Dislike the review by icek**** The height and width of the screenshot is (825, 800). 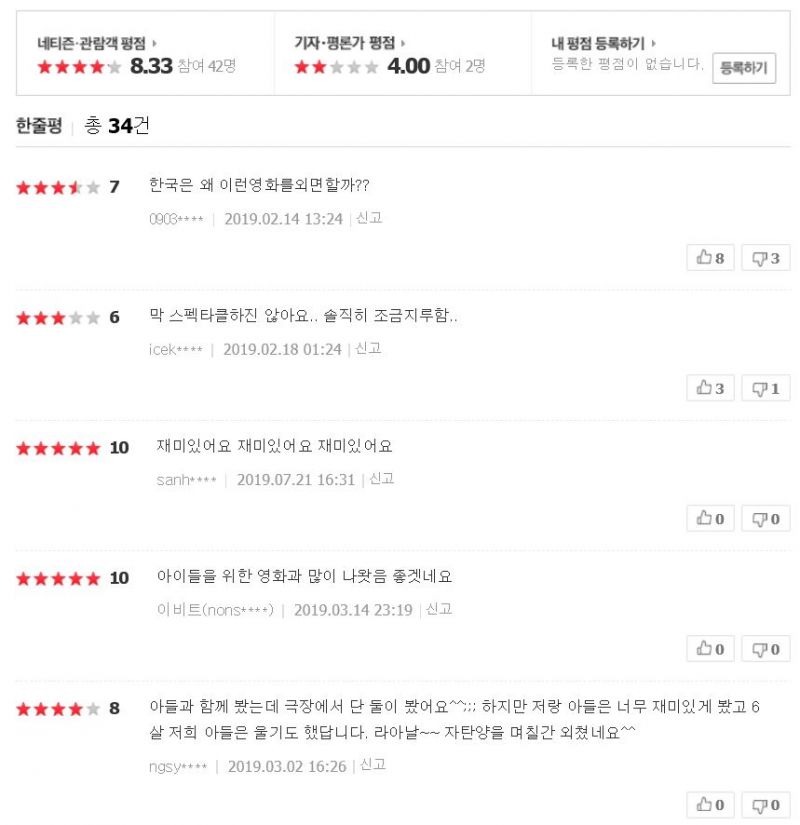(765, 388)
